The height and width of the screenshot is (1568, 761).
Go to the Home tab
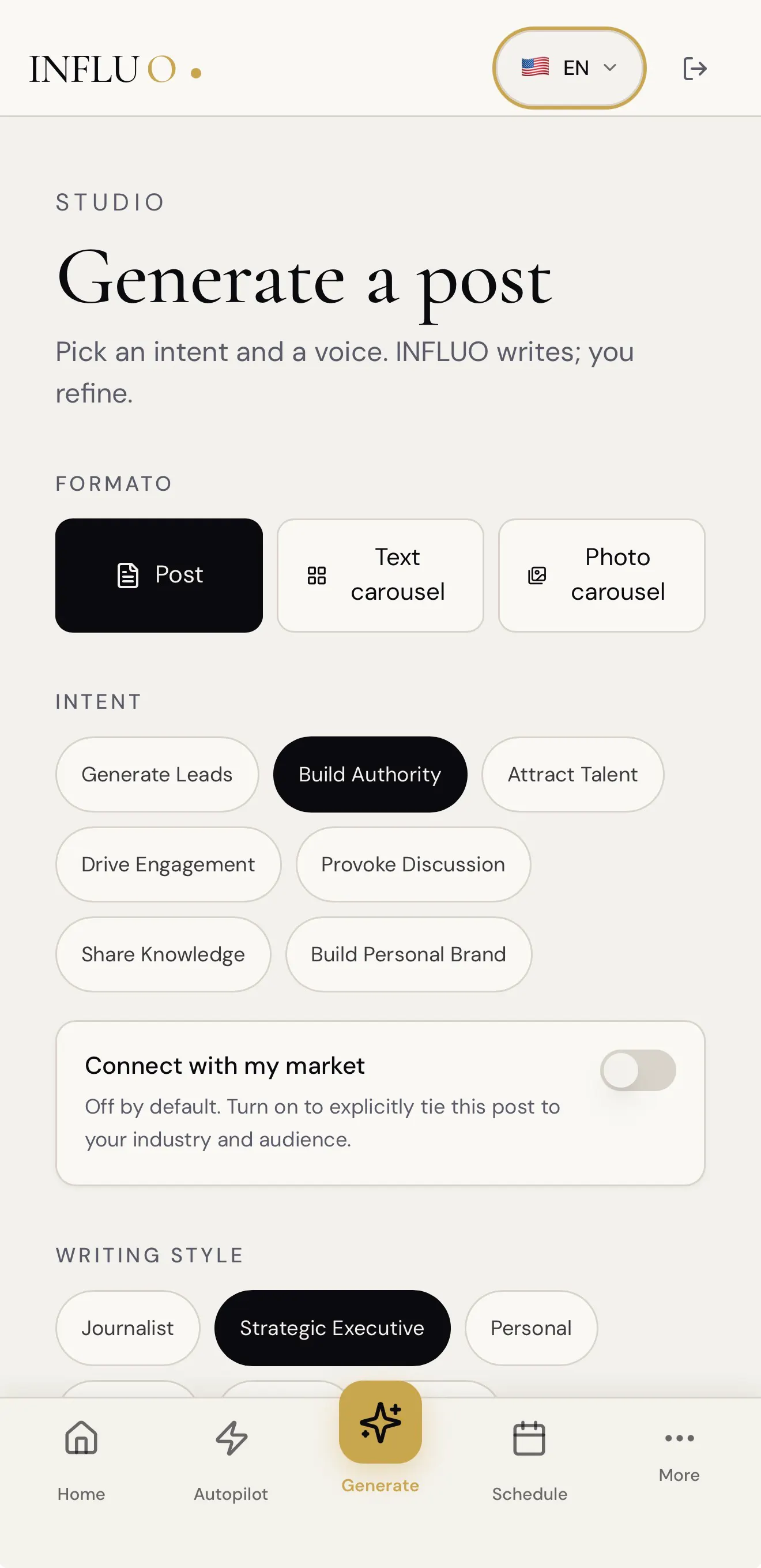tap(81, 1460)
